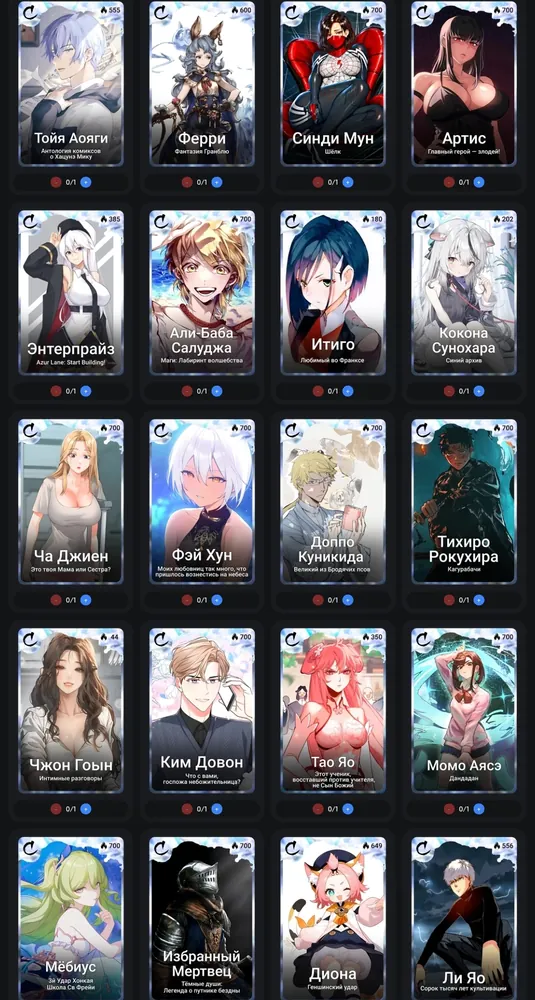Screen dimensions: 535x1000
Task: Open the Ким Довон card
Action: click(202, 710)
